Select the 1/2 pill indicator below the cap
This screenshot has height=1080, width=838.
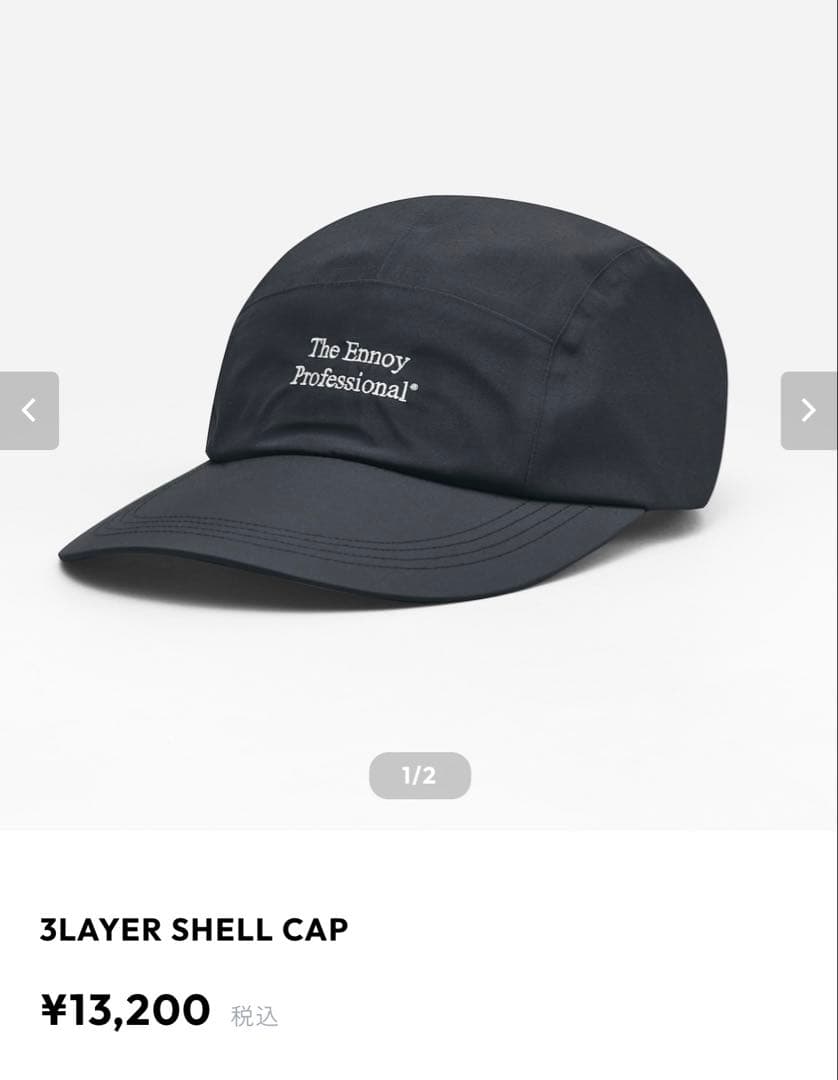(419, 775)
